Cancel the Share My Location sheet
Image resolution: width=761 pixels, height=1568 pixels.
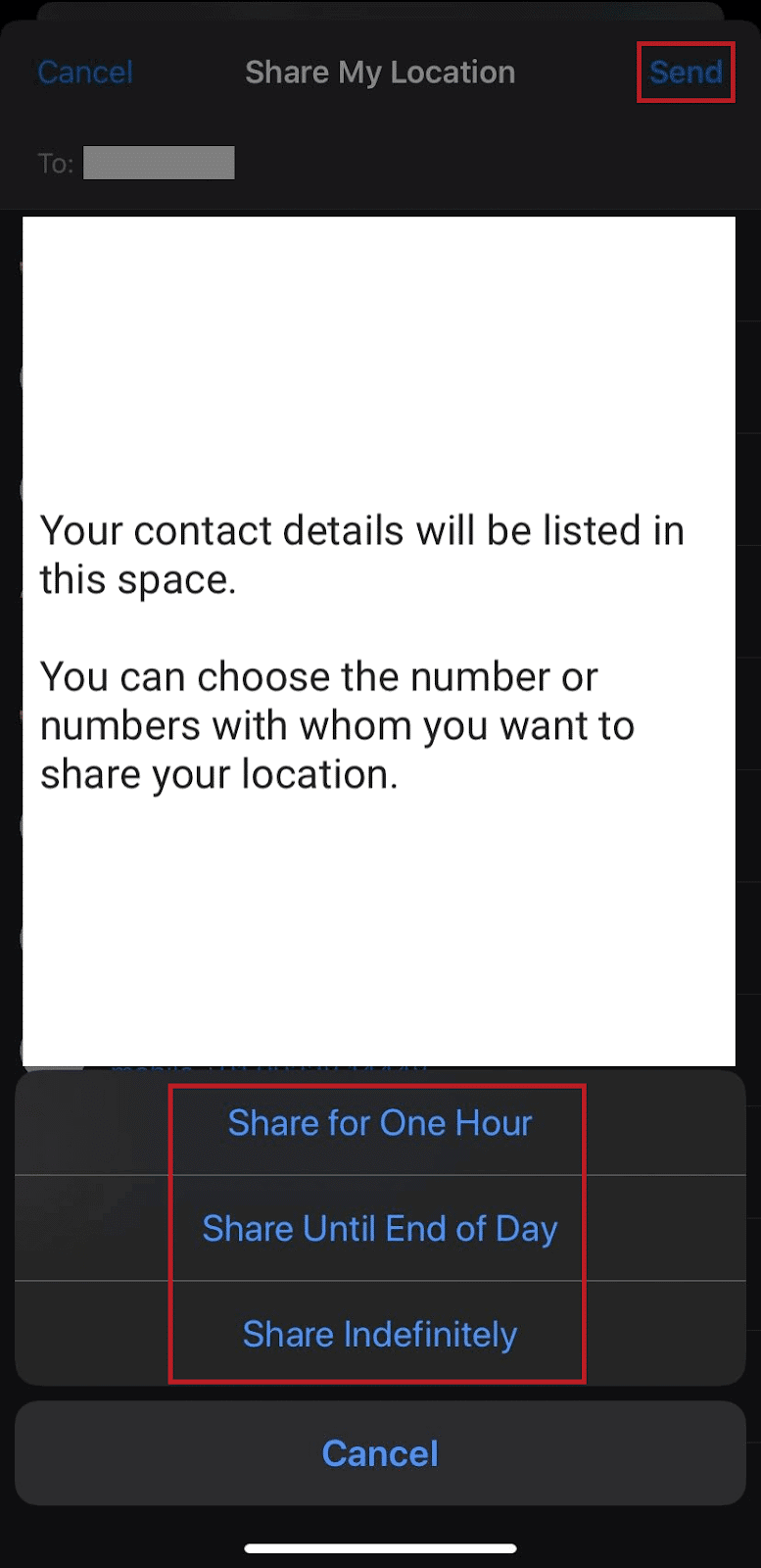(x=85, y=72)
